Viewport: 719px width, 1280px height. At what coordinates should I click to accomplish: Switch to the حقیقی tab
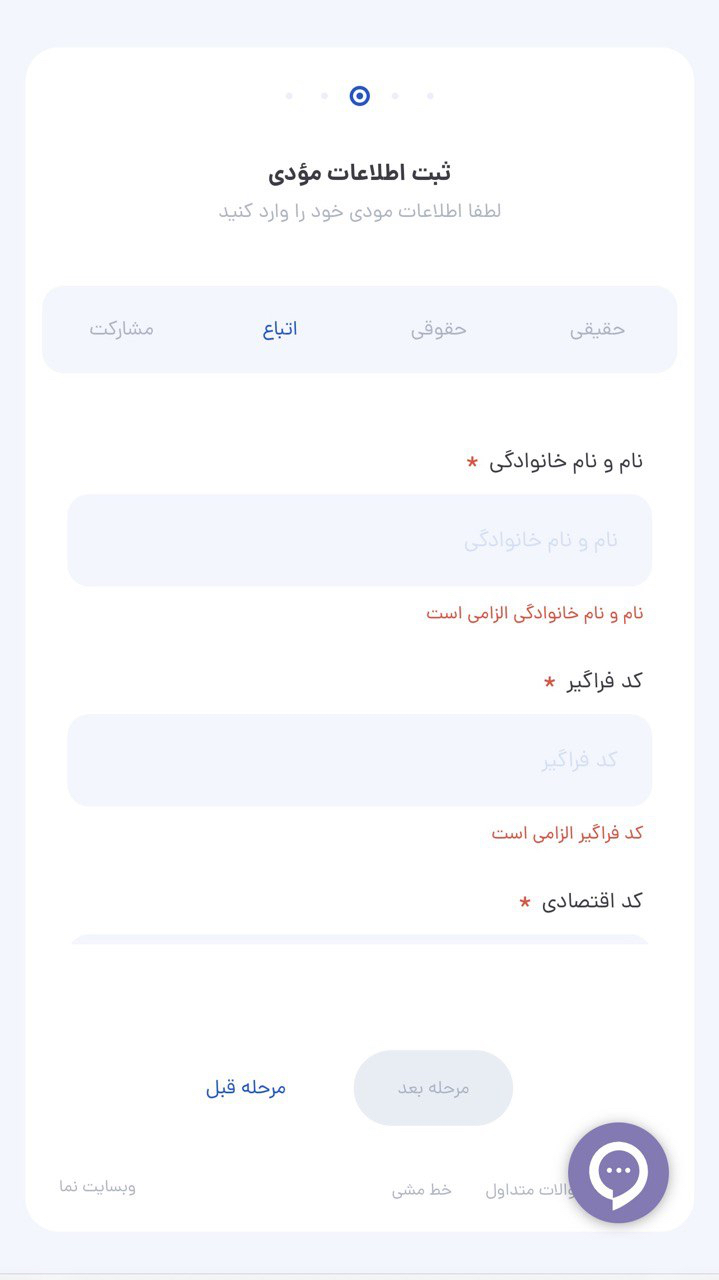[x=597, y=329]
